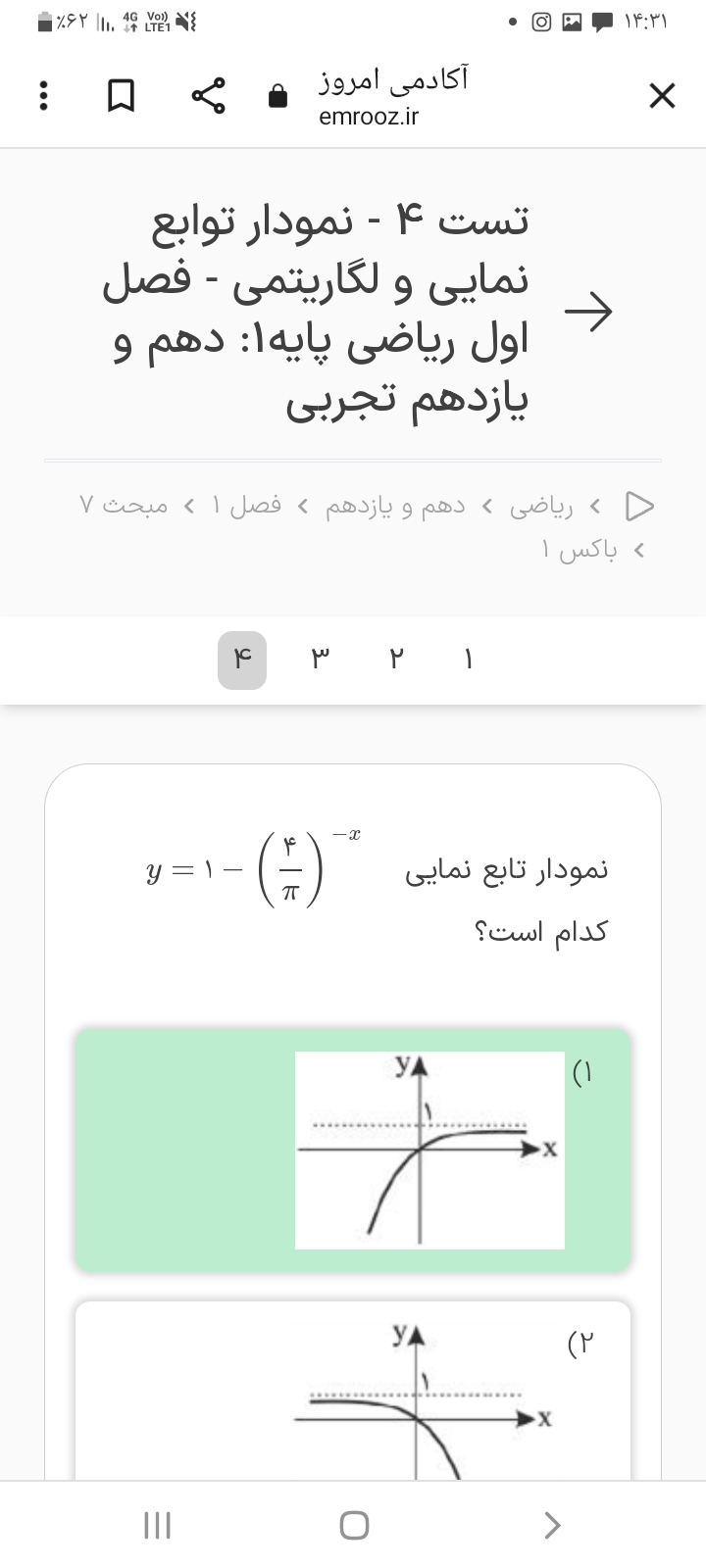Open the مبحث ۷ breadcrumb
Screen dimensions: 706x1568
[x=124, y=506]
